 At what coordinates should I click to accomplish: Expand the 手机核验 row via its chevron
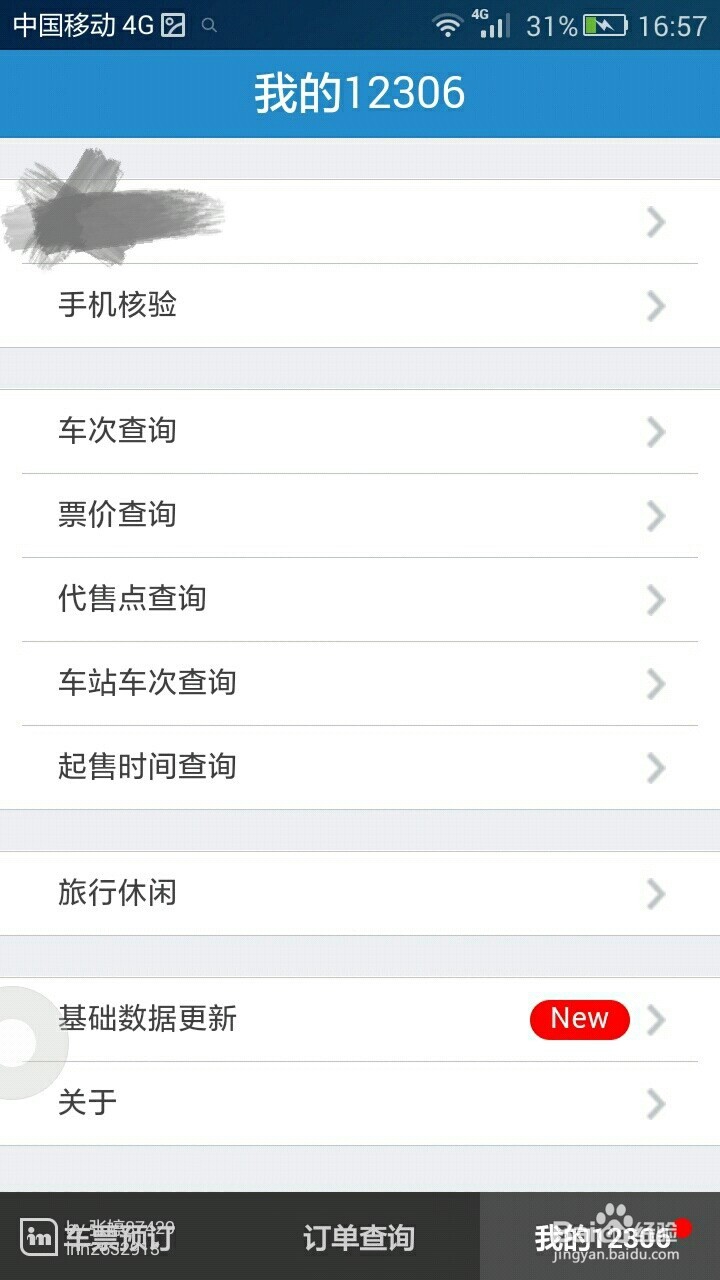click(656, 307)
